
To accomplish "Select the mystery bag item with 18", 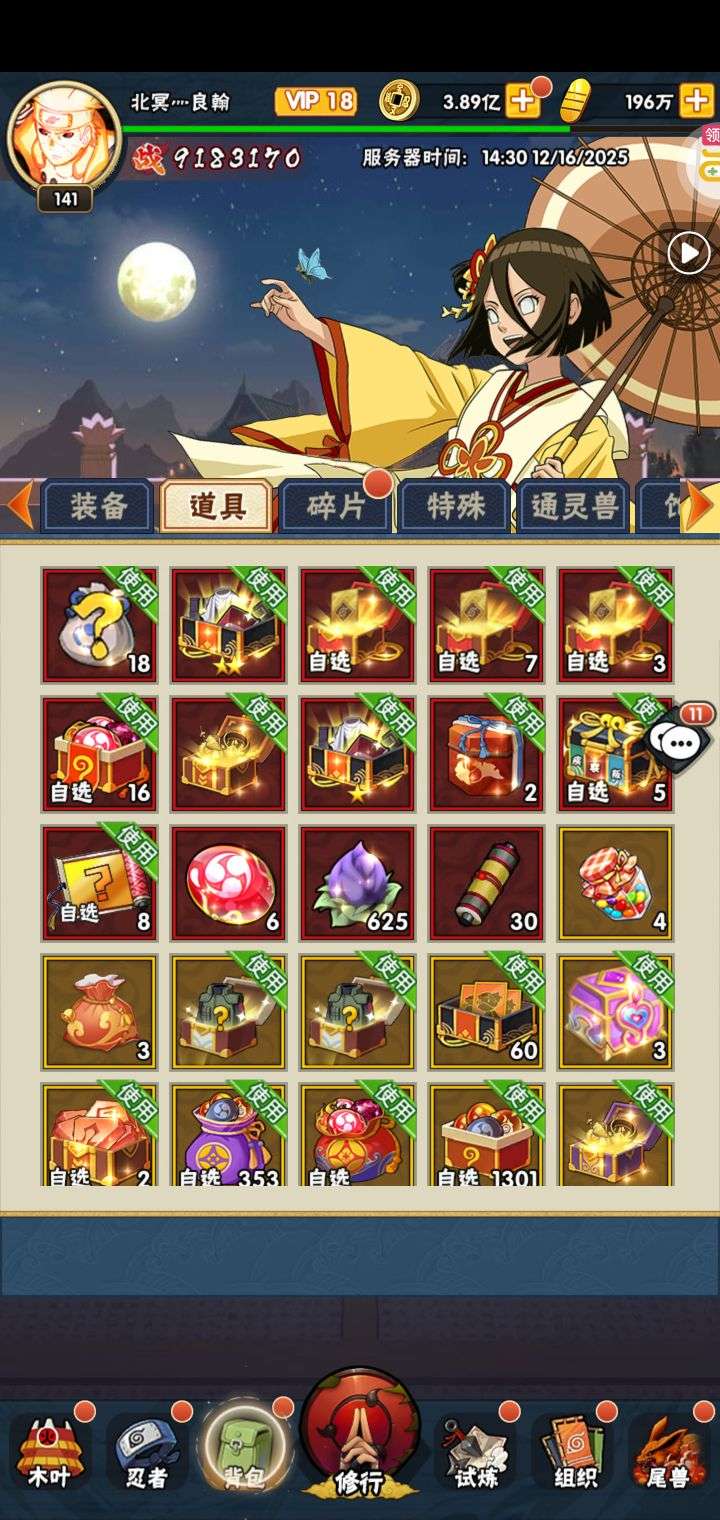I will click(99, 625).
